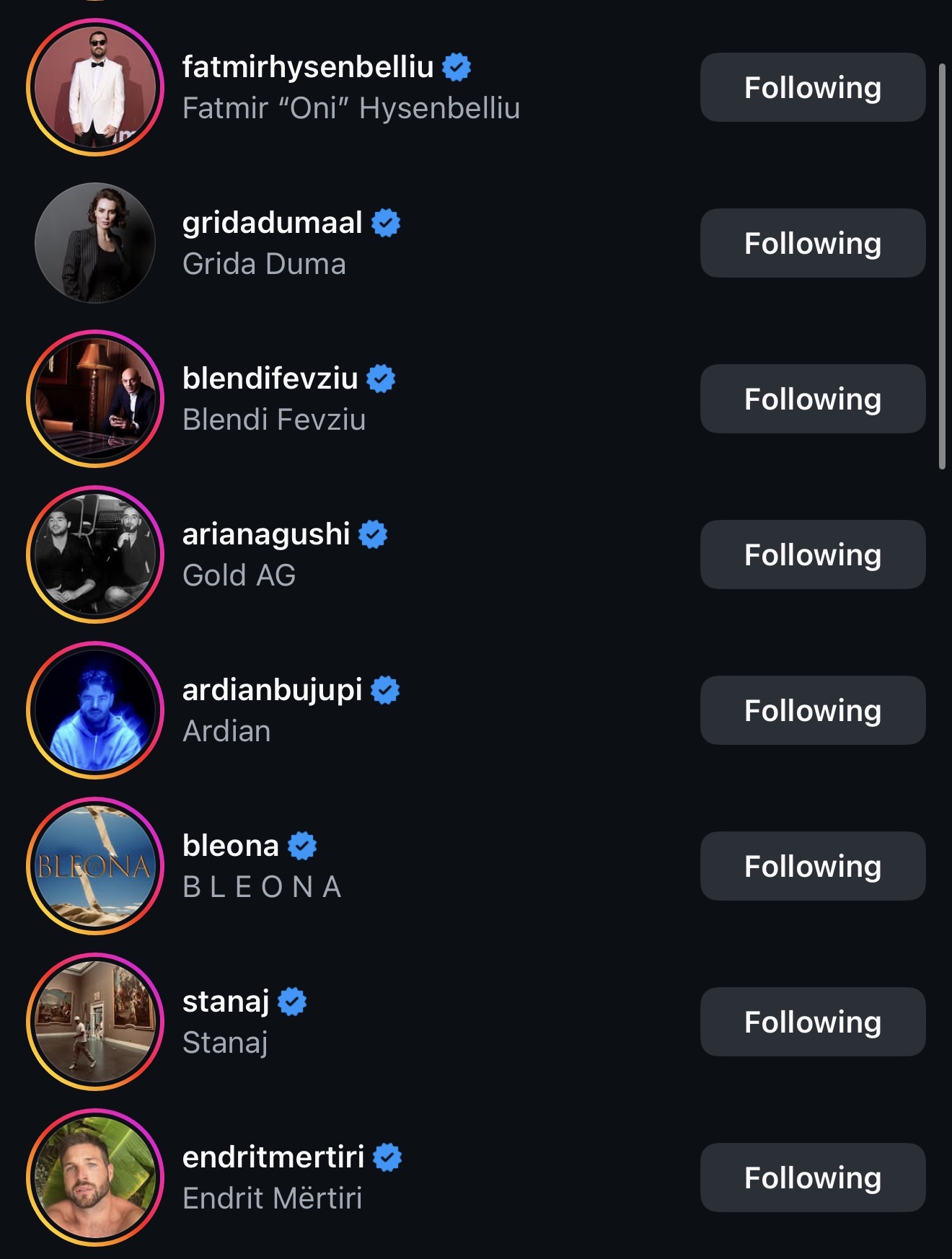The width and height of the screenshot is (952, 1259).
Task: Open fatmirhysenbelliu's profile
Action: coord(307,67)
